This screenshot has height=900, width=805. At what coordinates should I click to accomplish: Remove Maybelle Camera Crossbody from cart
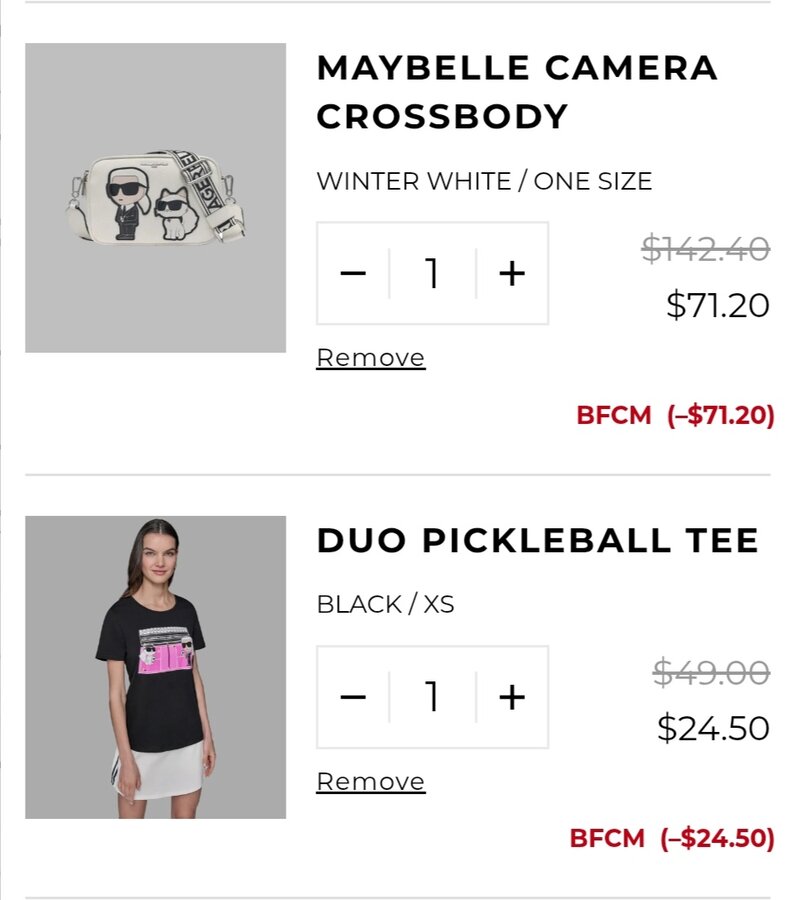pos(371,358)
